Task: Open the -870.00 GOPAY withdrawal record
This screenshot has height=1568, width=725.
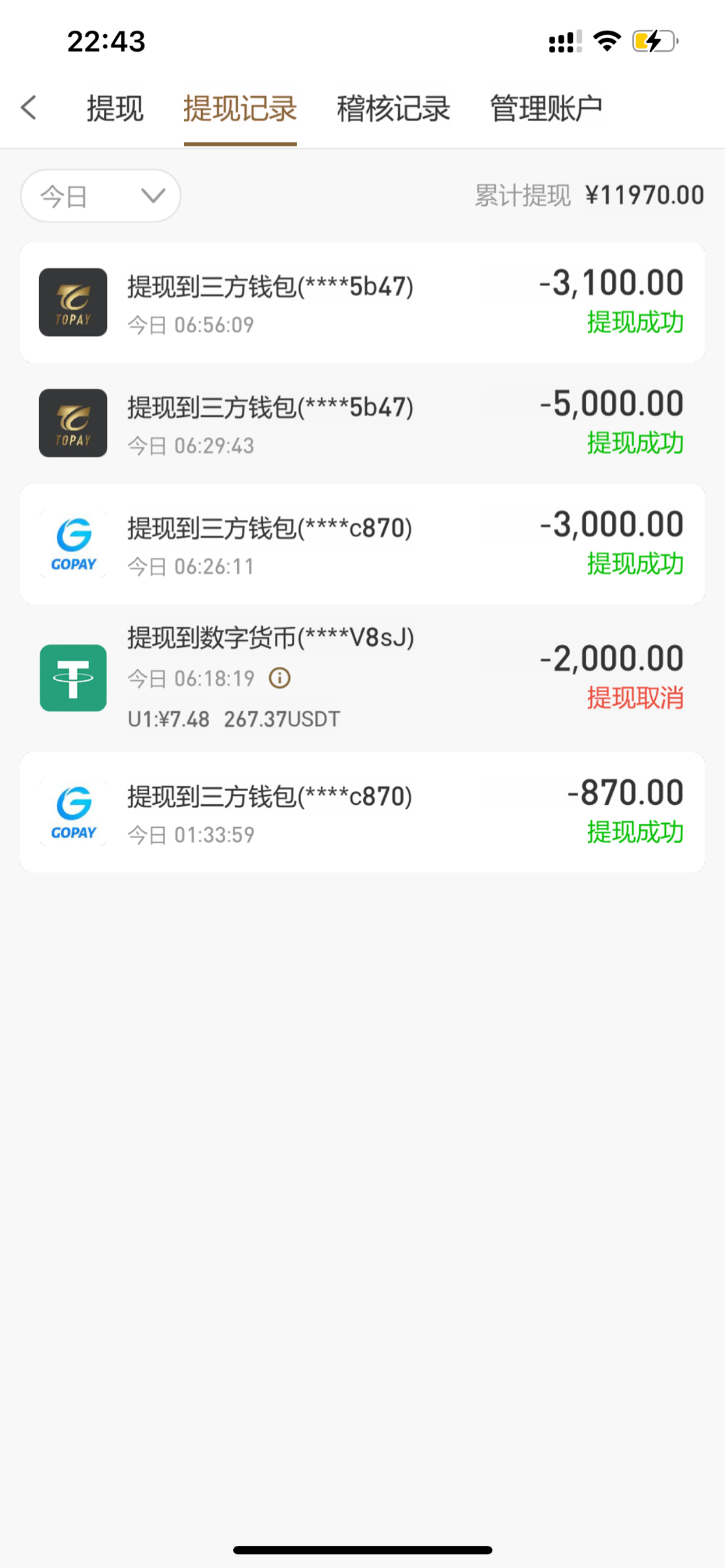Action: click(362, 812)
